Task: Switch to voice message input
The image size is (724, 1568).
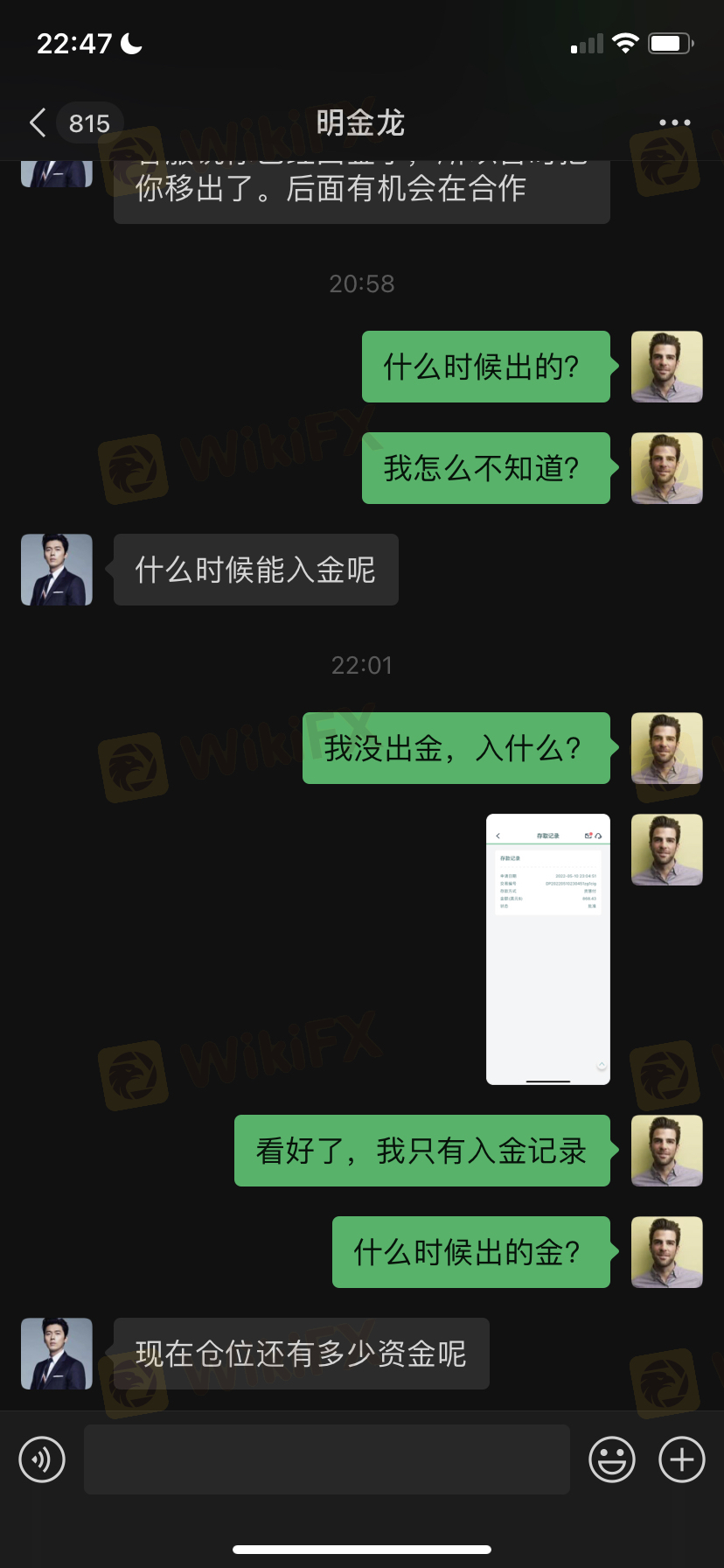Action: (x=42, y=1459)
